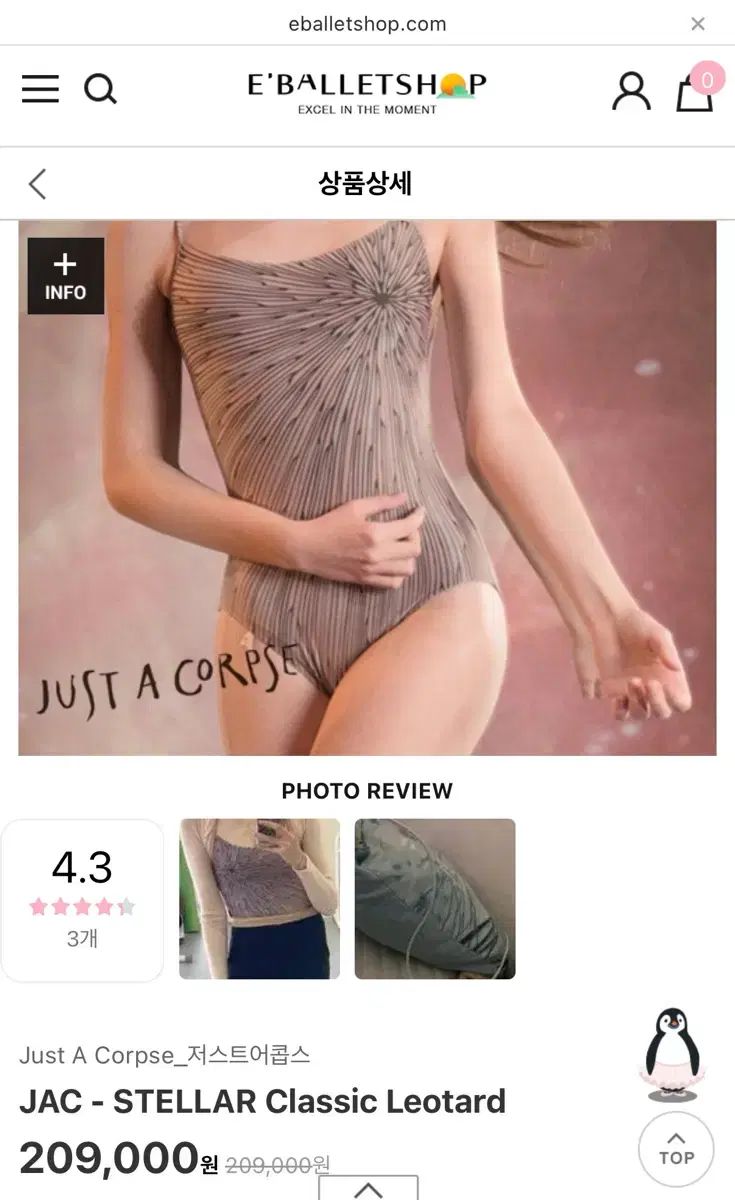Open the hamburger menu
This screenshot has width=735, height=1200.
click(x=40, y=89)
